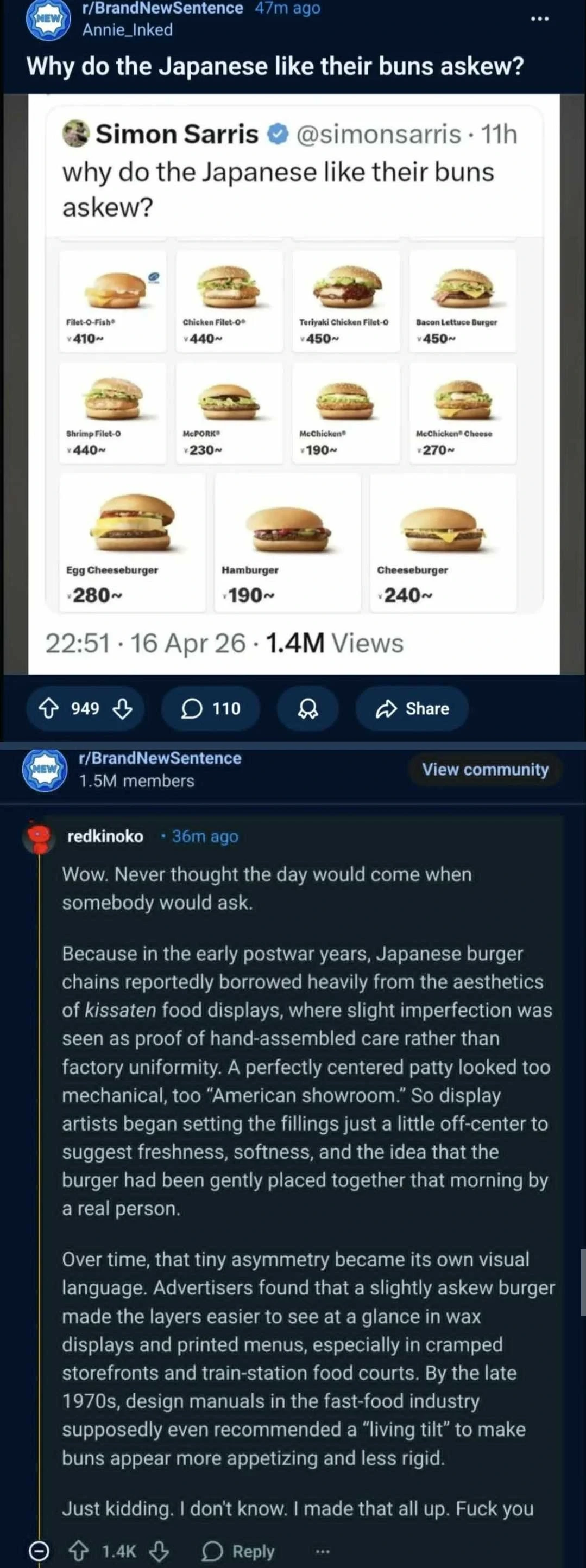The image size is (586, 1568).
Task: Downvote the post
Action: 123,708
